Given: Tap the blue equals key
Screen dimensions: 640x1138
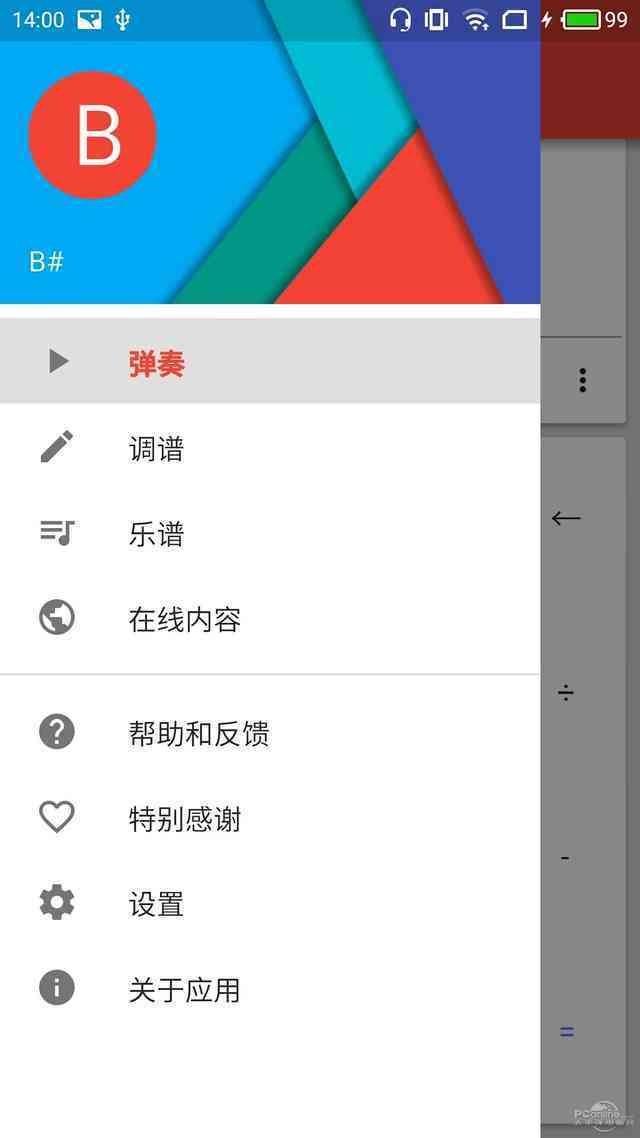Looking at the screenshot, I should click(x=567, y=1032).
